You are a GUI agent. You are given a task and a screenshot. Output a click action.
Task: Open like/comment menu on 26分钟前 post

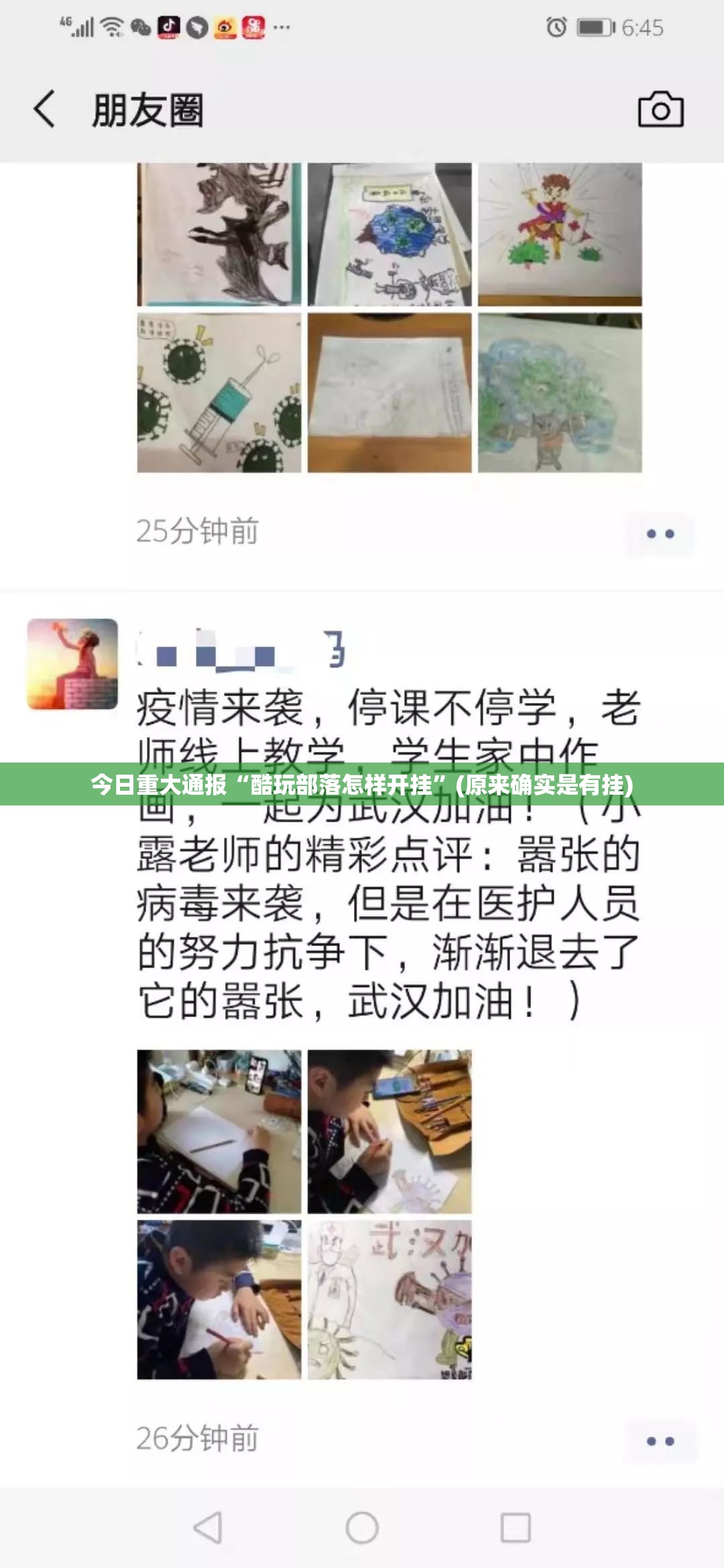point(660,1441)
